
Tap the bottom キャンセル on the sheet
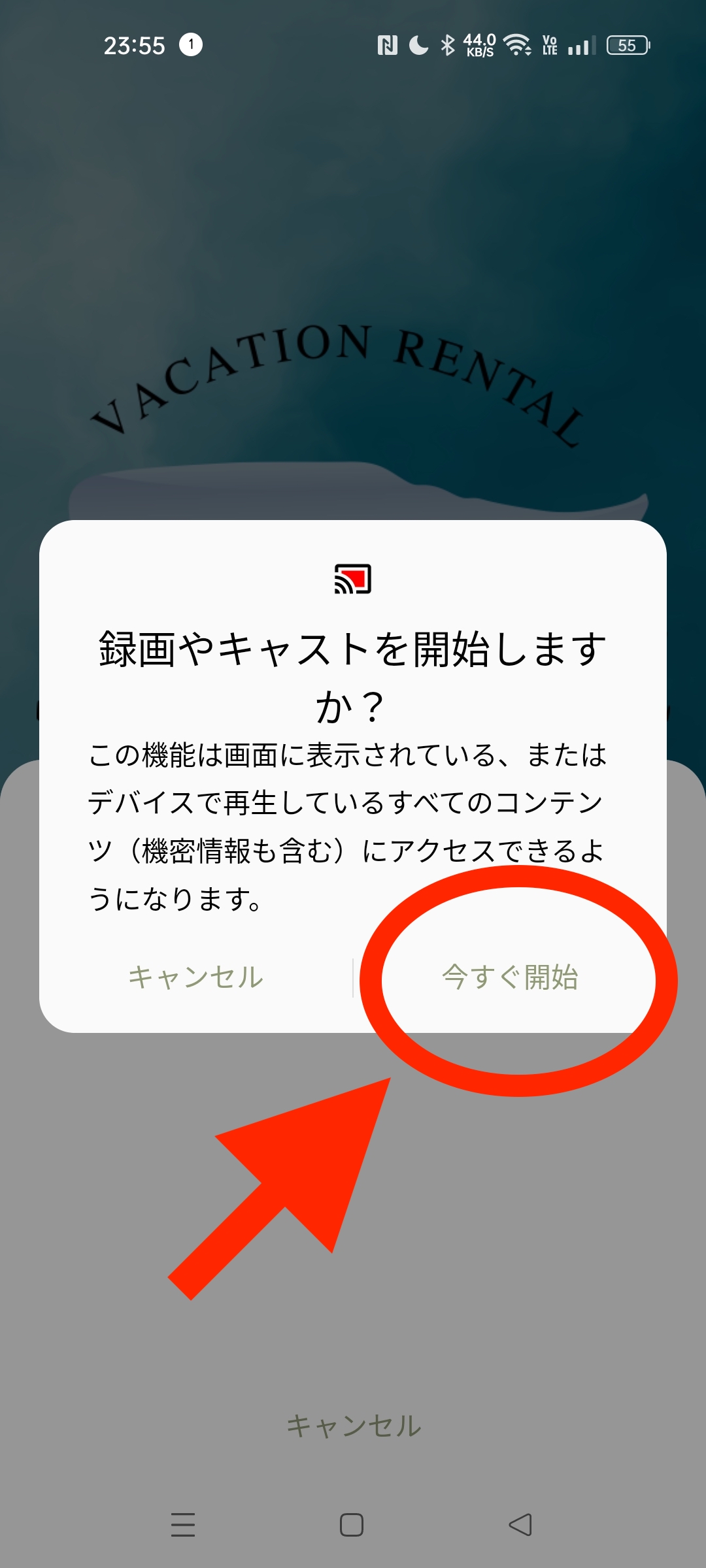pyautogui.click(x=354, y=1426)
